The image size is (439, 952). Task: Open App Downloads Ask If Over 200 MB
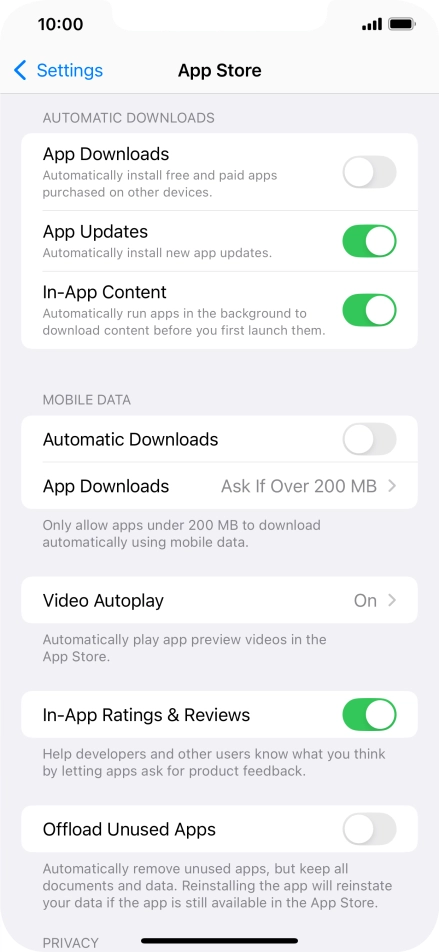pyautogui.click(x=219, y=486)
